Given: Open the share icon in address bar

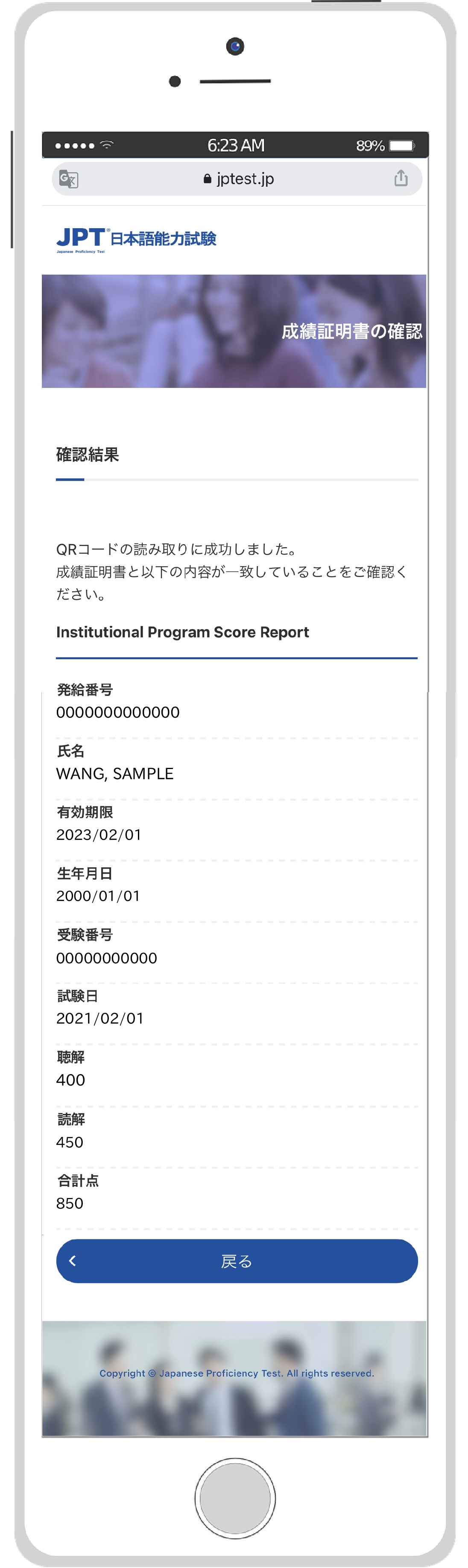Looking at the screenshot, I should [401, 178].
